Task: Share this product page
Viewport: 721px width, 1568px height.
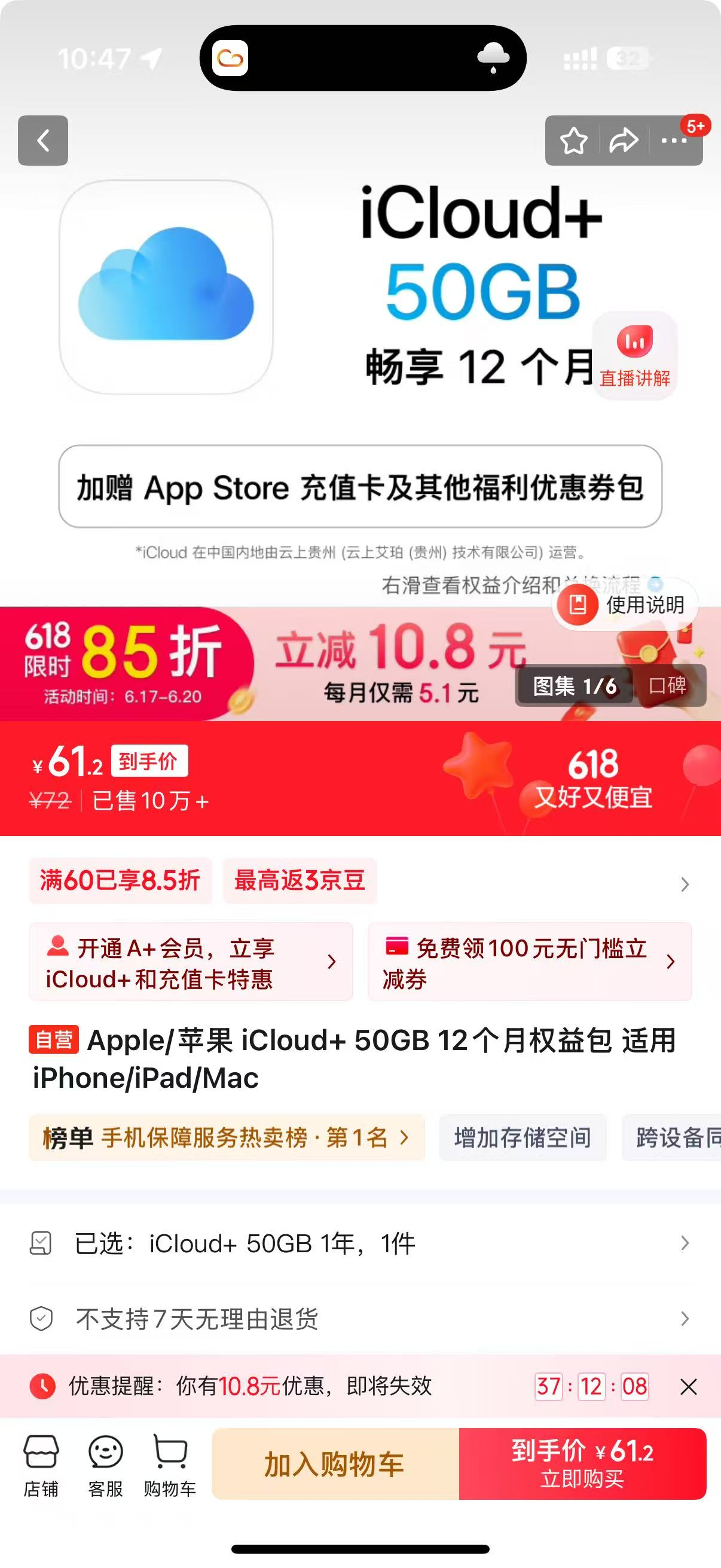Action: [x=624, y=141]
